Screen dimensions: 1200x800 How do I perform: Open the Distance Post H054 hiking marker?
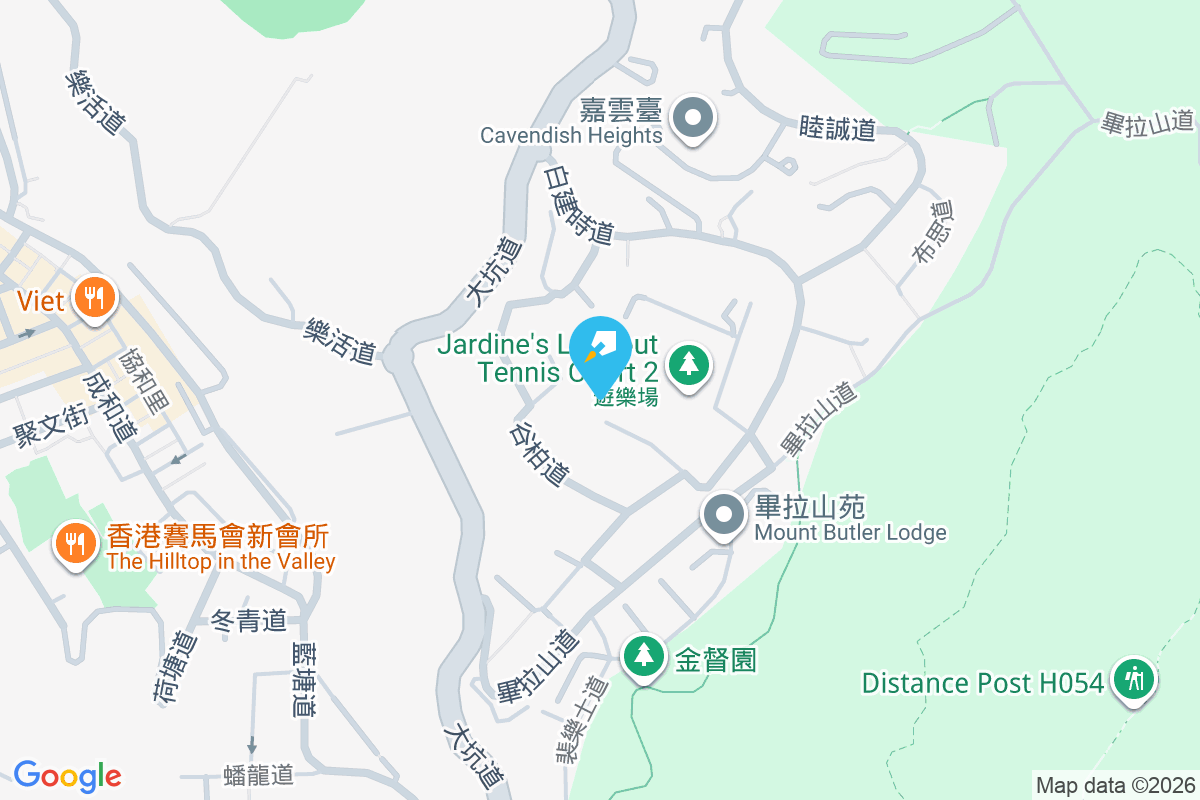(1133, 681)
